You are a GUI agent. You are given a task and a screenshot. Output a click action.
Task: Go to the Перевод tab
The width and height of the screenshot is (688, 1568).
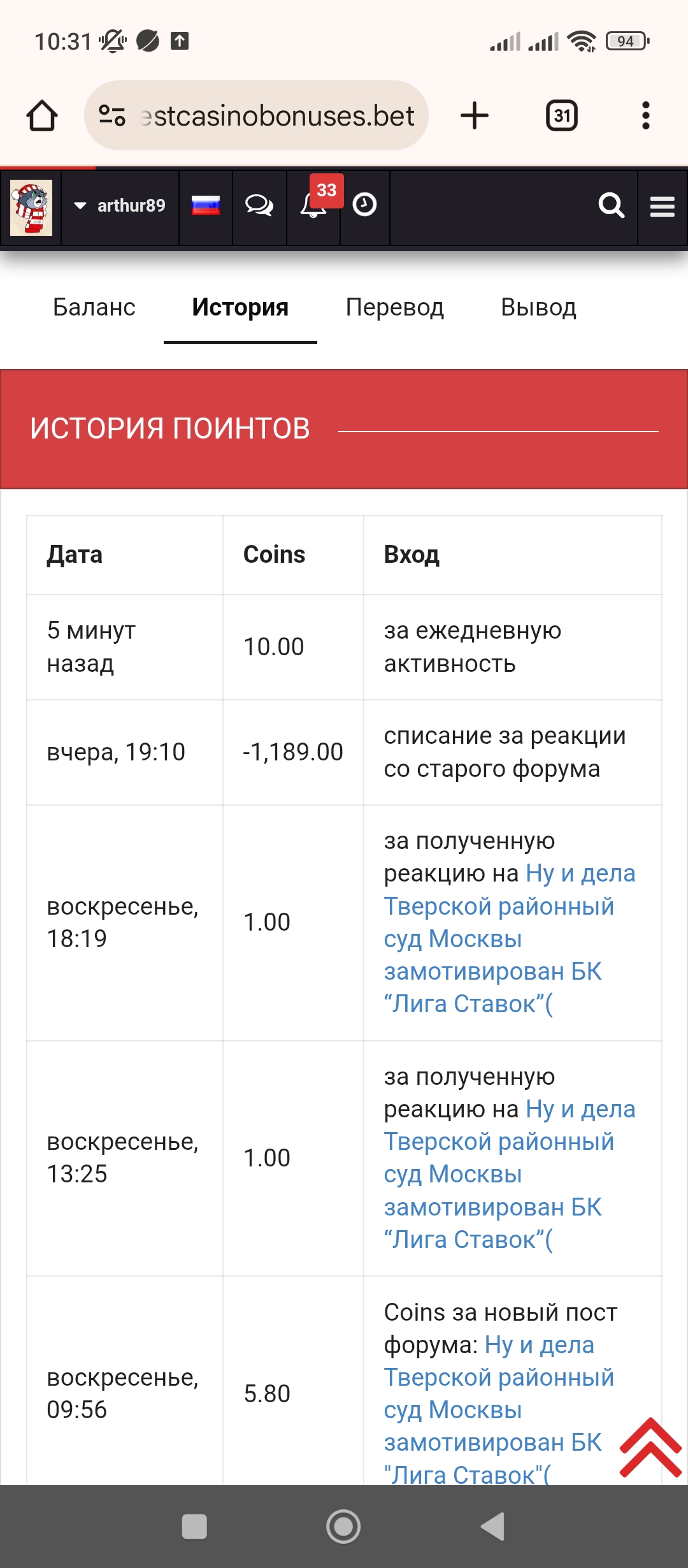pos(394,307)
